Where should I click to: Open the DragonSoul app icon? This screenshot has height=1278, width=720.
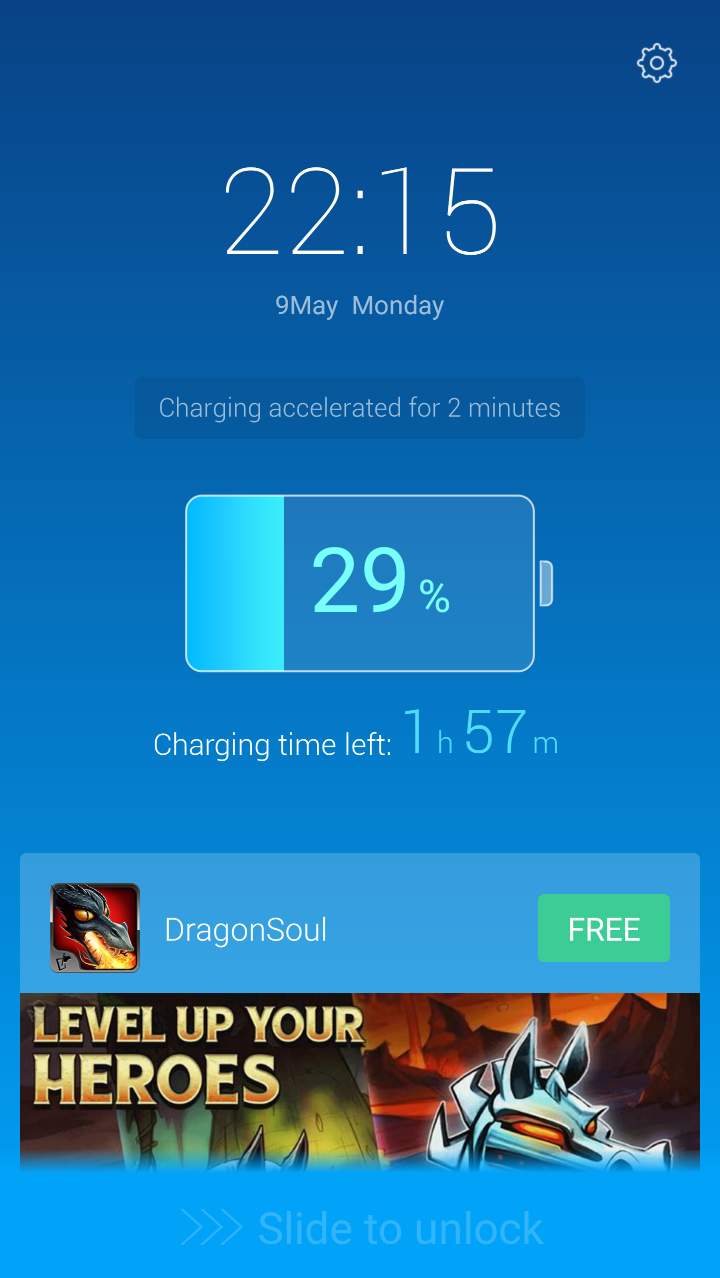95,928
